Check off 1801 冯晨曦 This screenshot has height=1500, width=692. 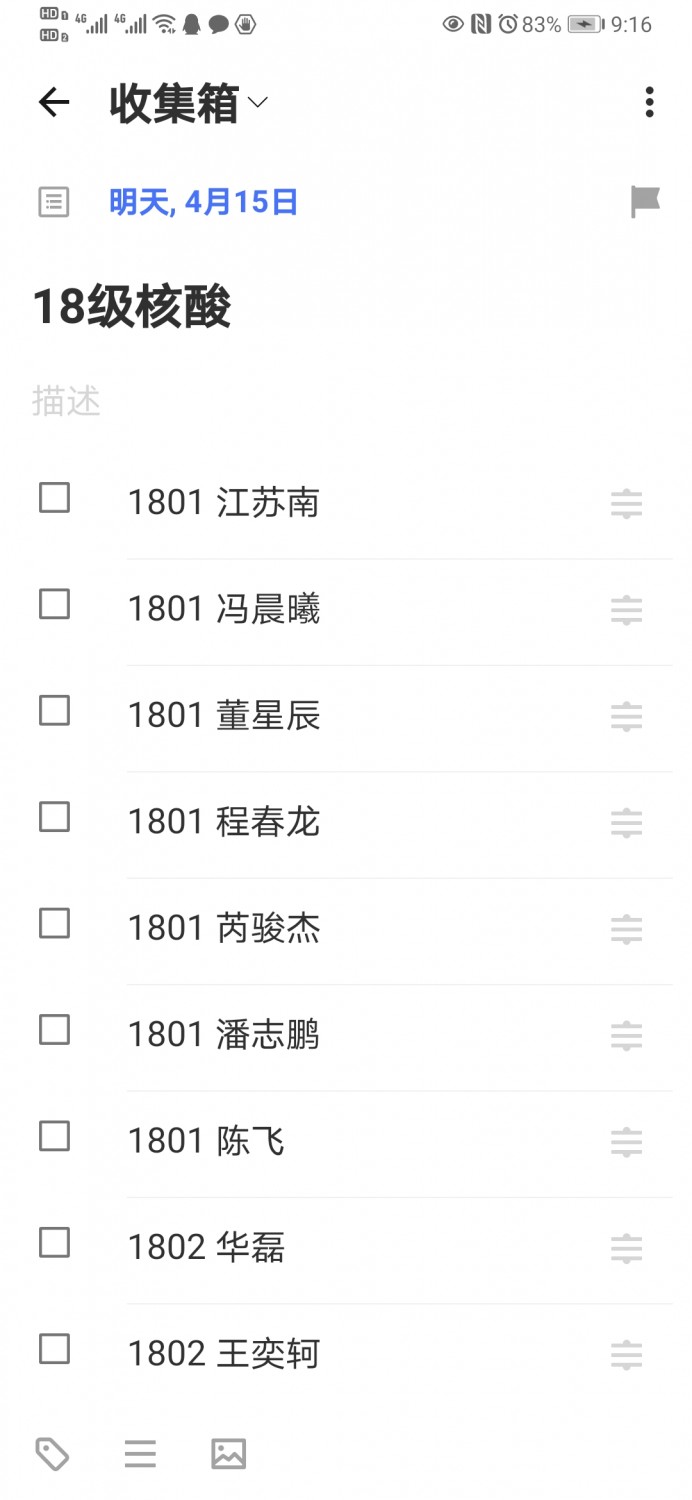click(54, 604)
